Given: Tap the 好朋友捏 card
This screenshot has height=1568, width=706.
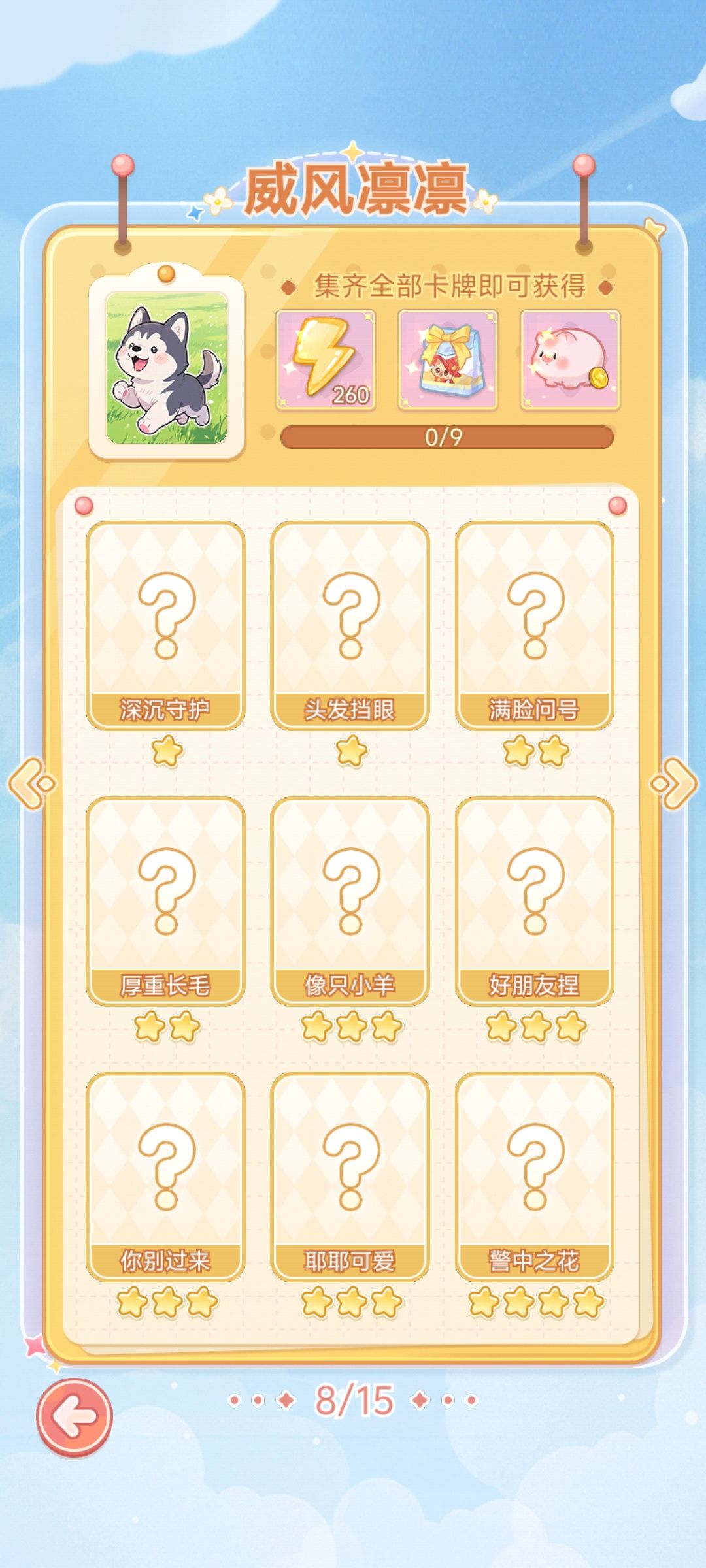Looking at the screenshot, I should [x=534, y=901].
